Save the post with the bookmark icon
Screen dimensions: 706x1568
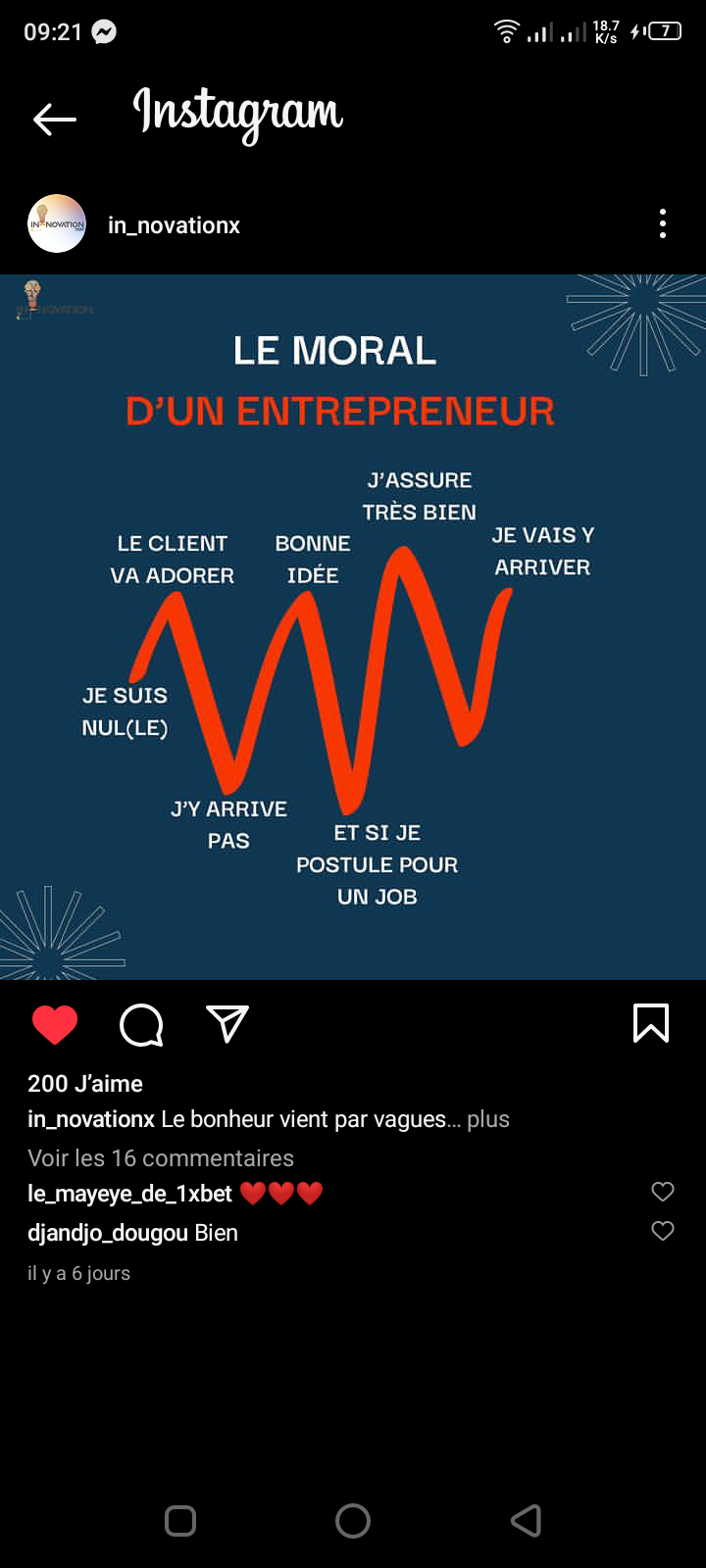click(651, 1023)
